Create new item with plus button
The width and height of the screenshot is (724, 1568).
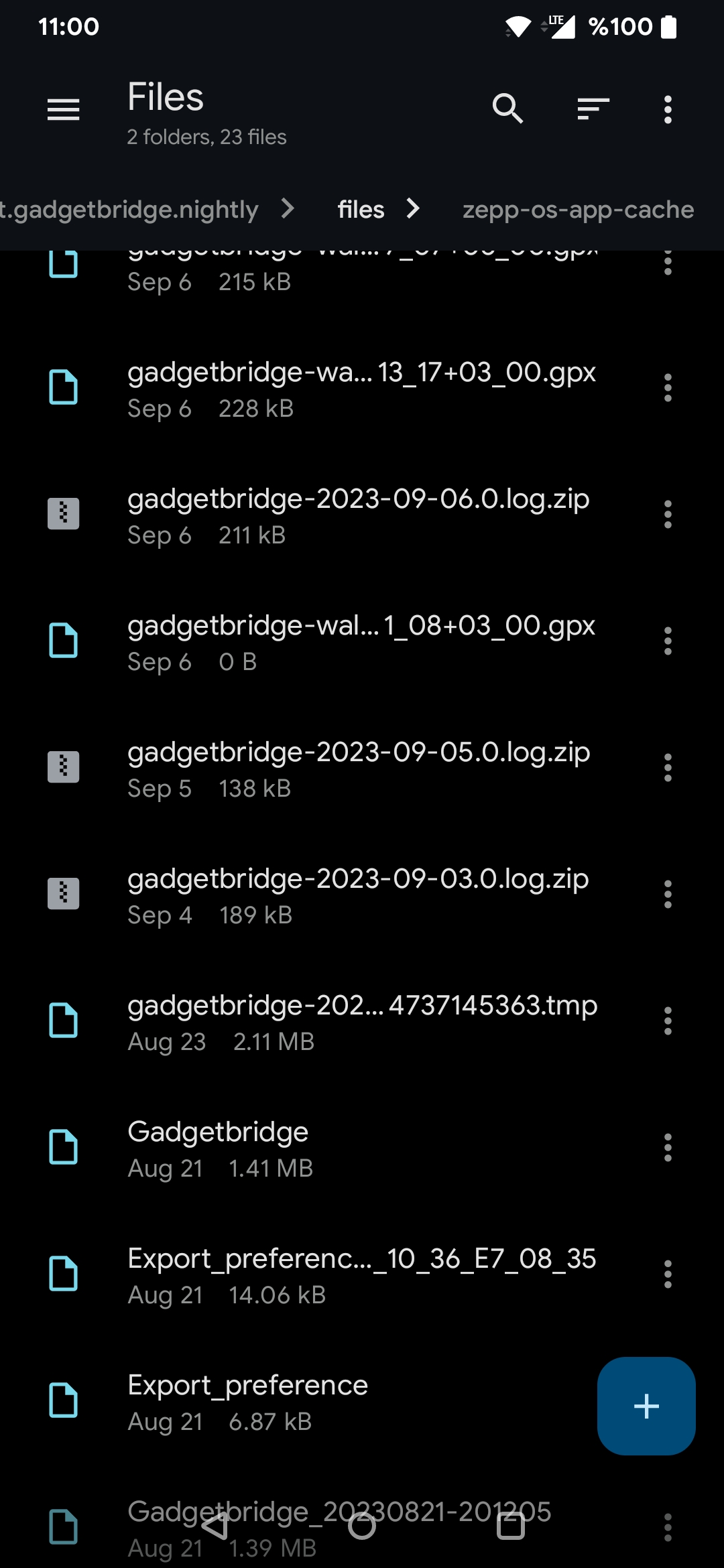(x=646, y=1406)
